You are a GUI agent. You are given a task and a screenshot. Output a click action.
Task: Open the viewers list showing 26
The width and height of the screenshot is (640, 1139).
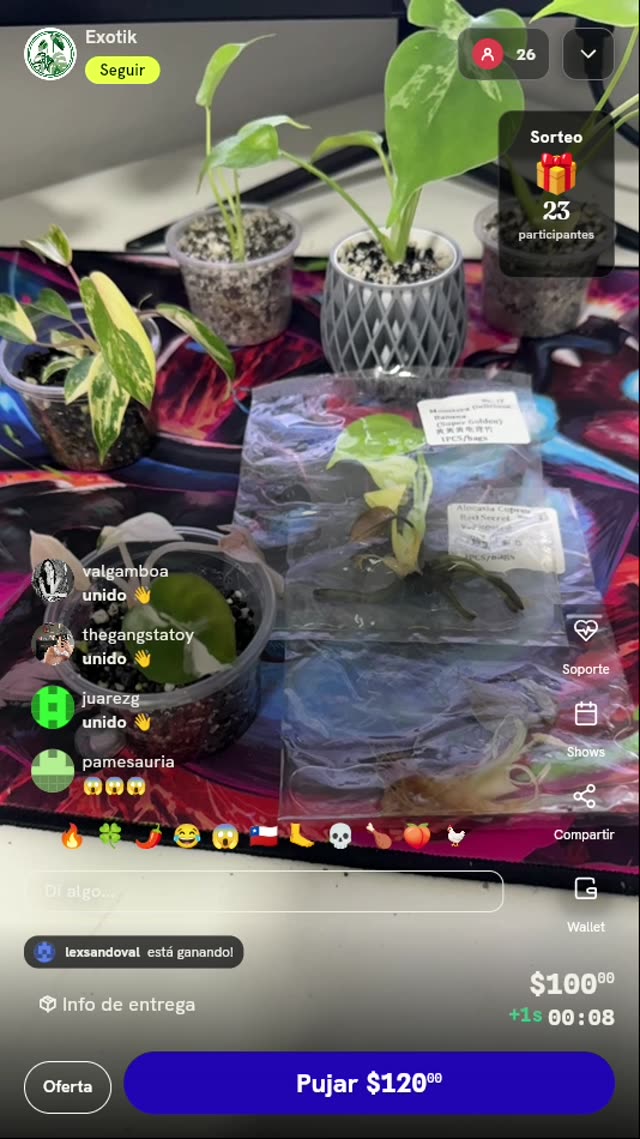[x=504, y=54]
